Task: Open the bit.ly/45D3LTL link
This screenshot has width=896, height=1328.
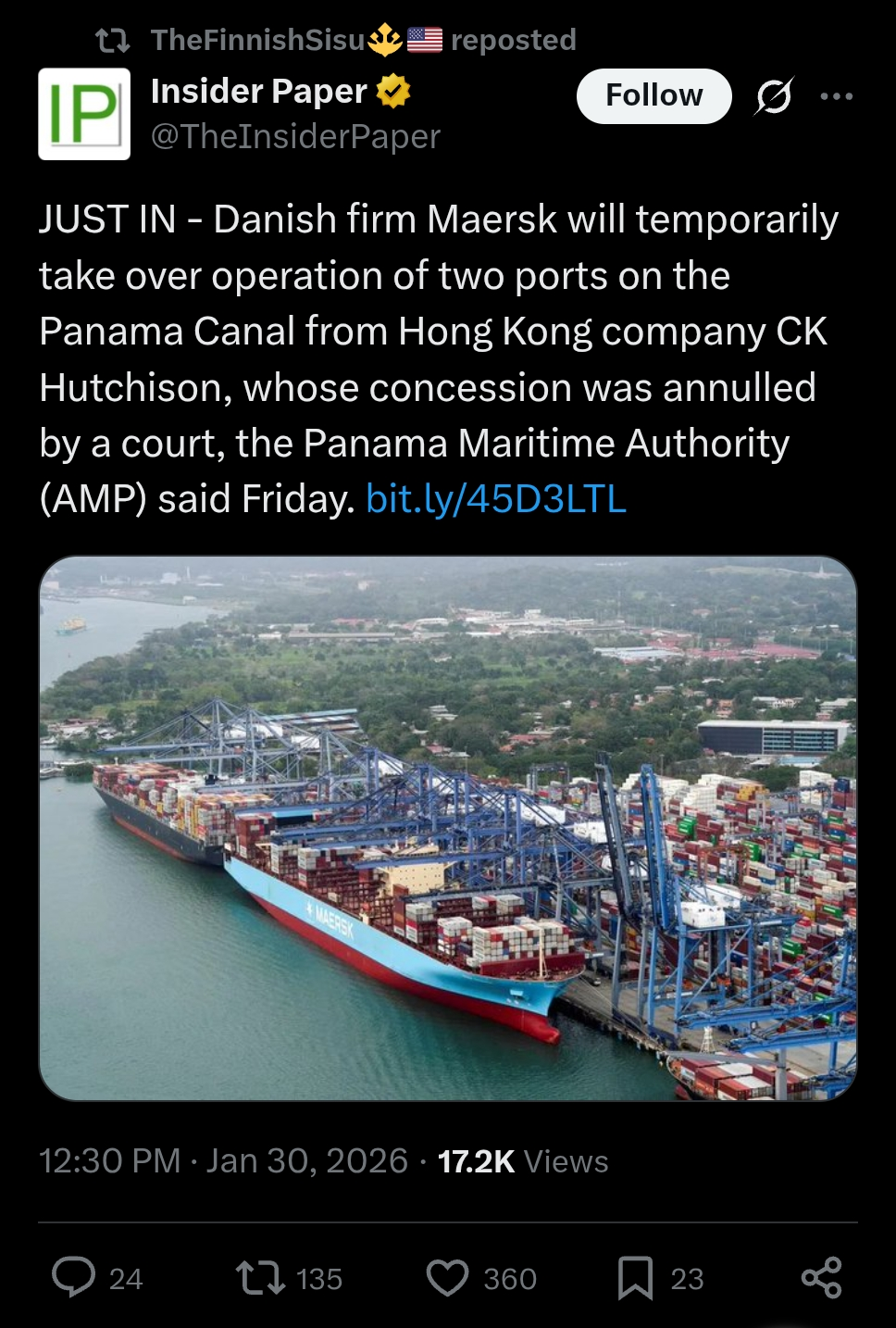Action: 496,499
